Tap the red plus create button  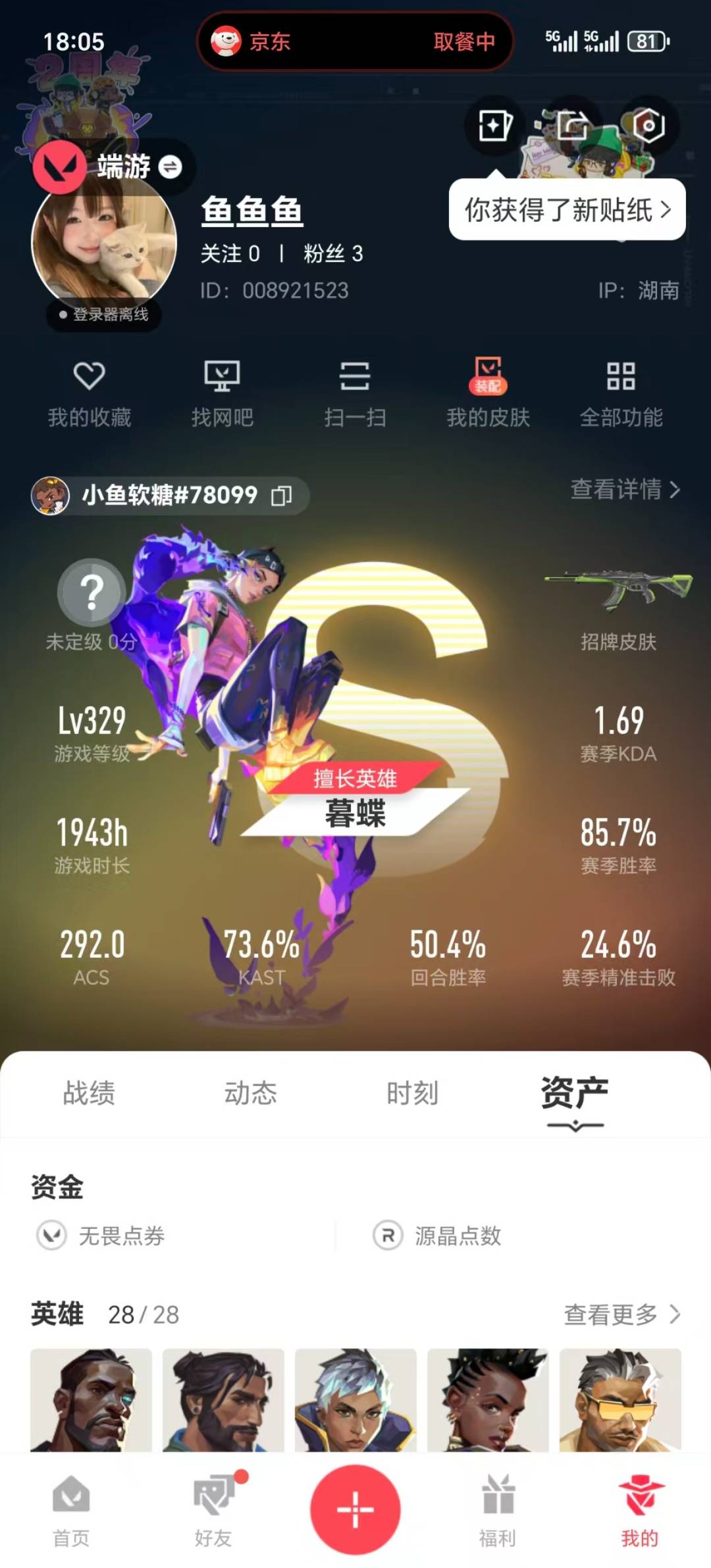tap(355, 1510)
